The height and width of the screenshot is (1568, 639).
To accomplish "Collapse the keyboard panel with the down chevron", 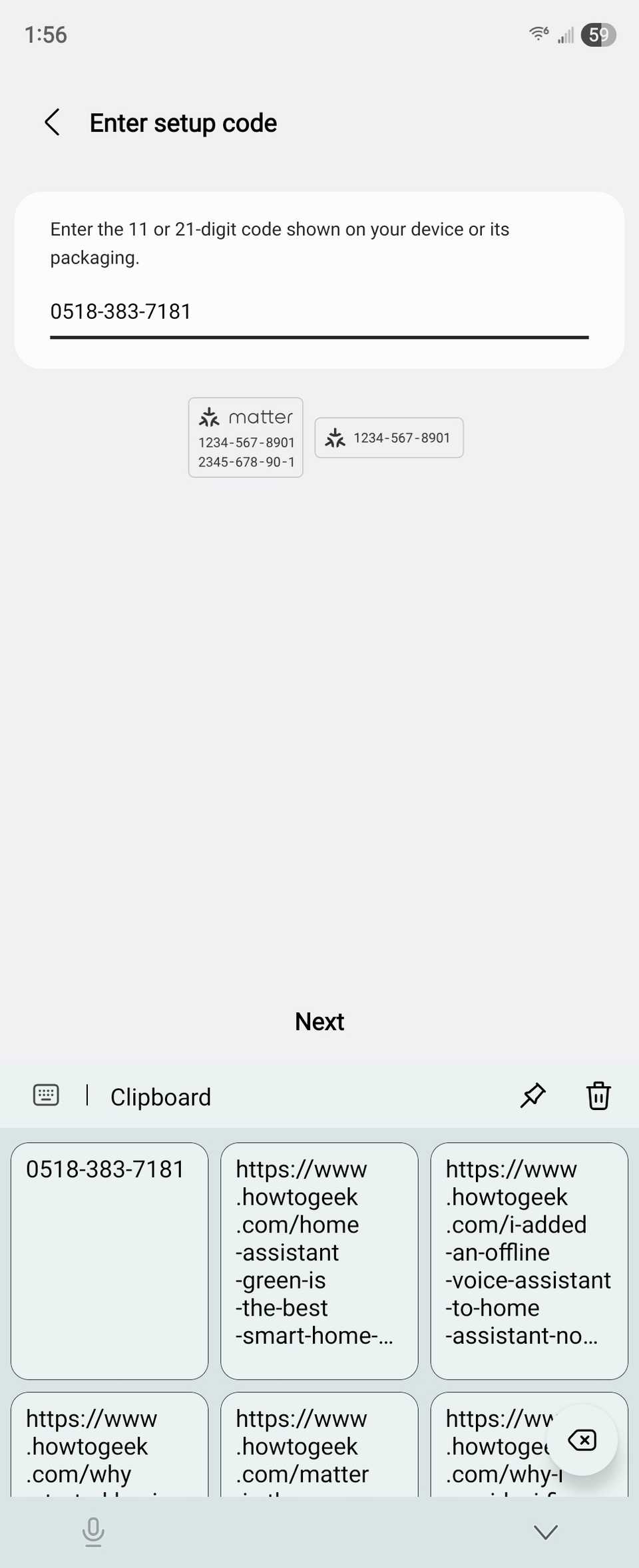I will tap(545, 1531).
